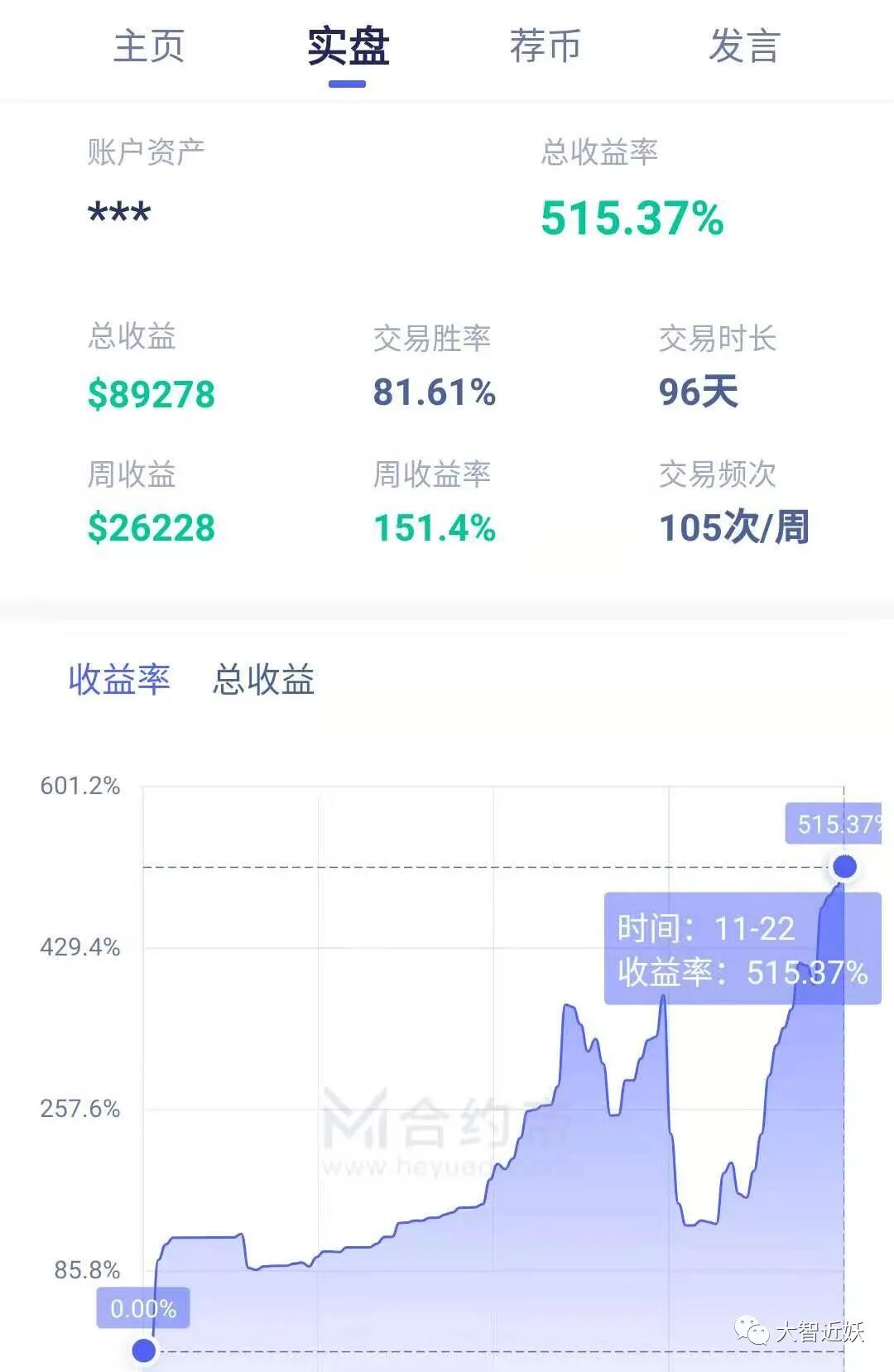This screenshot has width=894, height=1372.
Task: Show the 收益率 chart
Action: pyautogui.click(x=119, y=680)
